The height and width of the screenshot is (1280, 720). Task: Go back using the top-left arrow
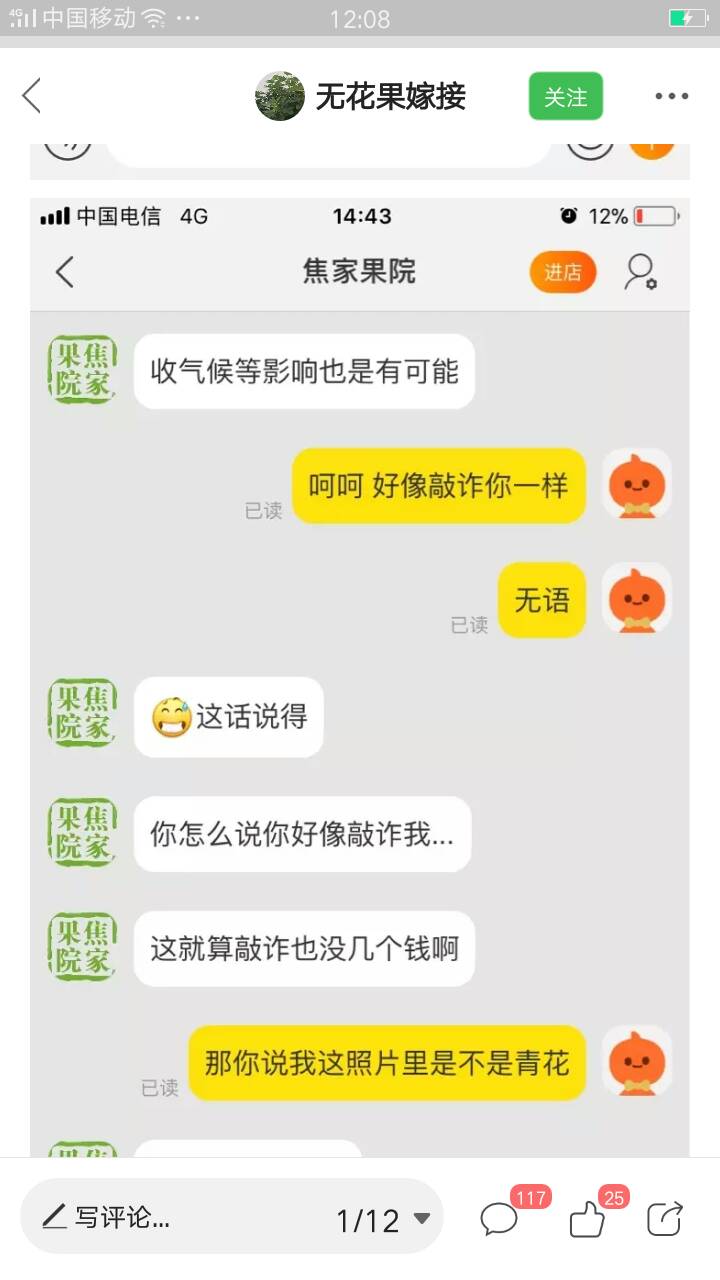32,97
